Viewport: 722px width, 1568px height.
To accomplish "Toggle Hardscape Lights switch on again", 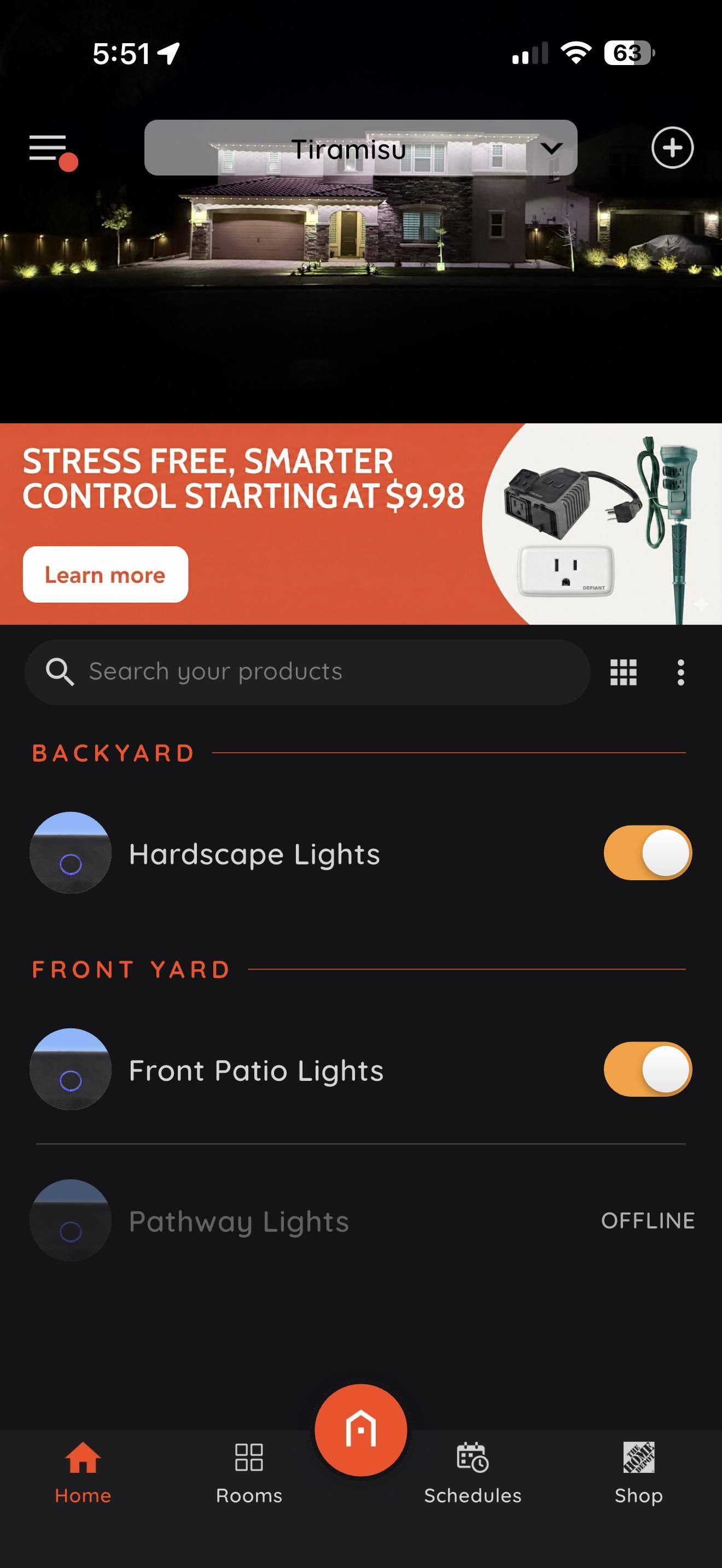I will [x=647, y=853].
